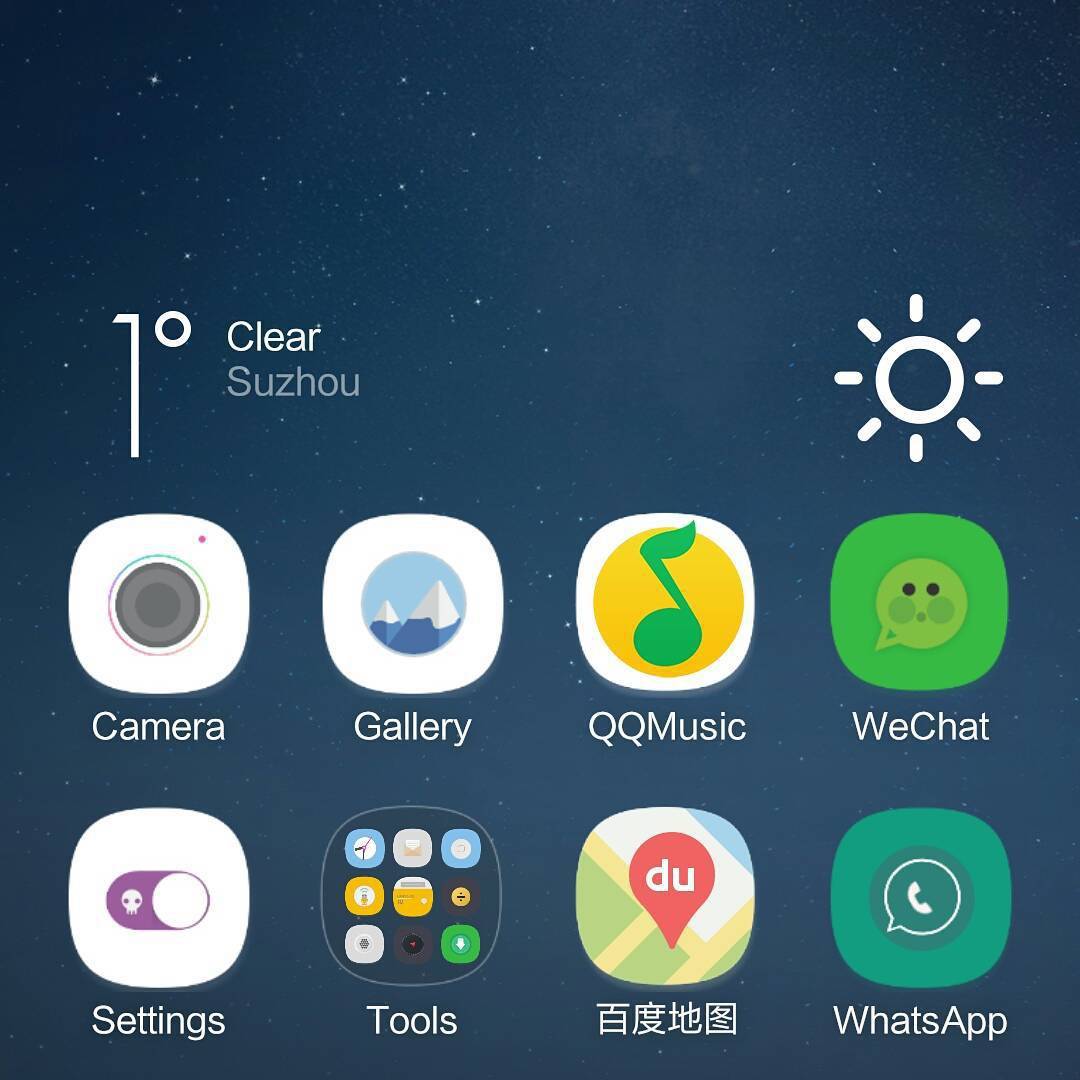Start WeChat
This screenshot has height=1080, width=1080.
(x=919, y=602)
